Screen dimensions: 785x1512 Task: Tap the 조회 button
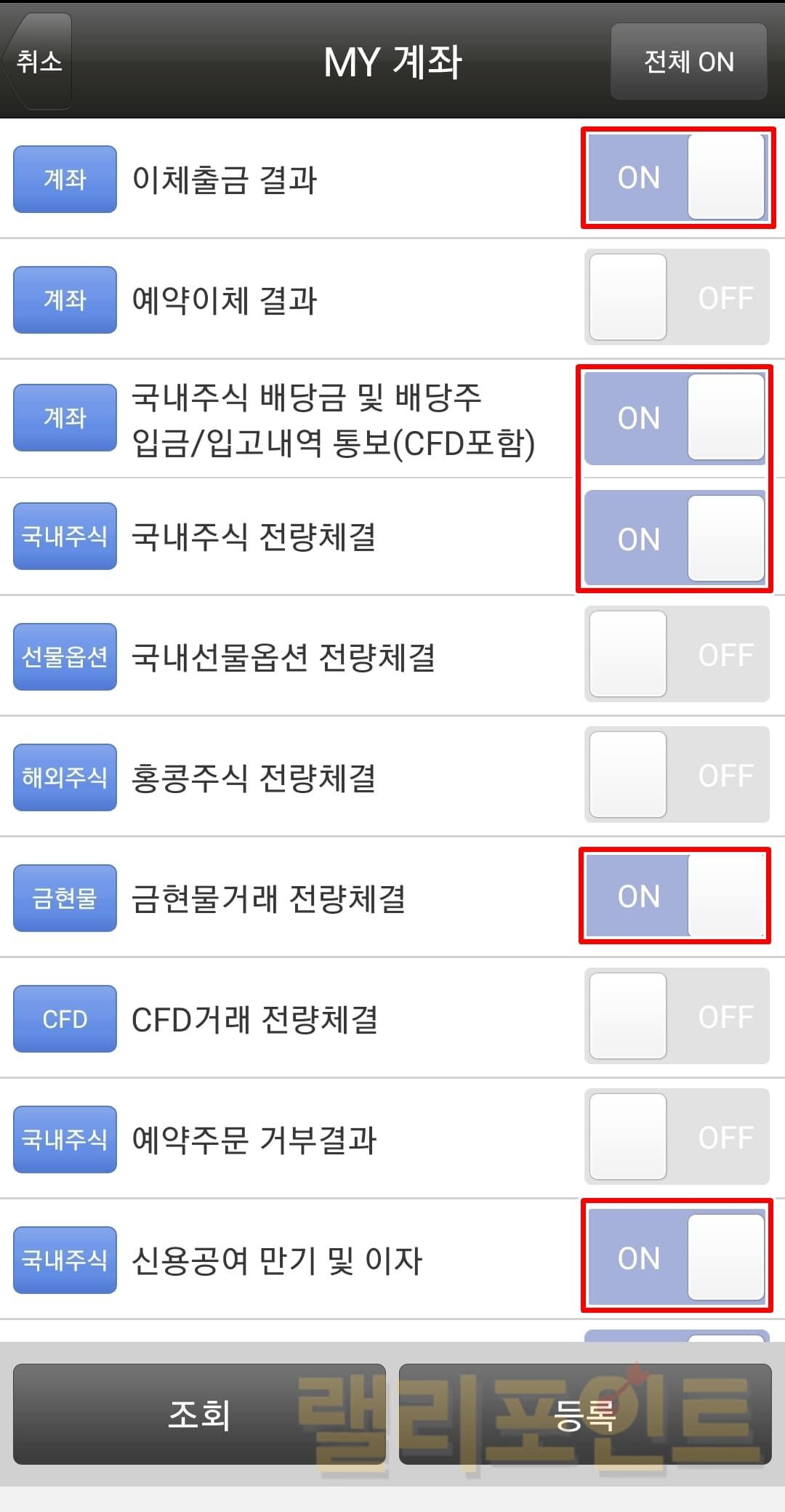[199, 1414]
